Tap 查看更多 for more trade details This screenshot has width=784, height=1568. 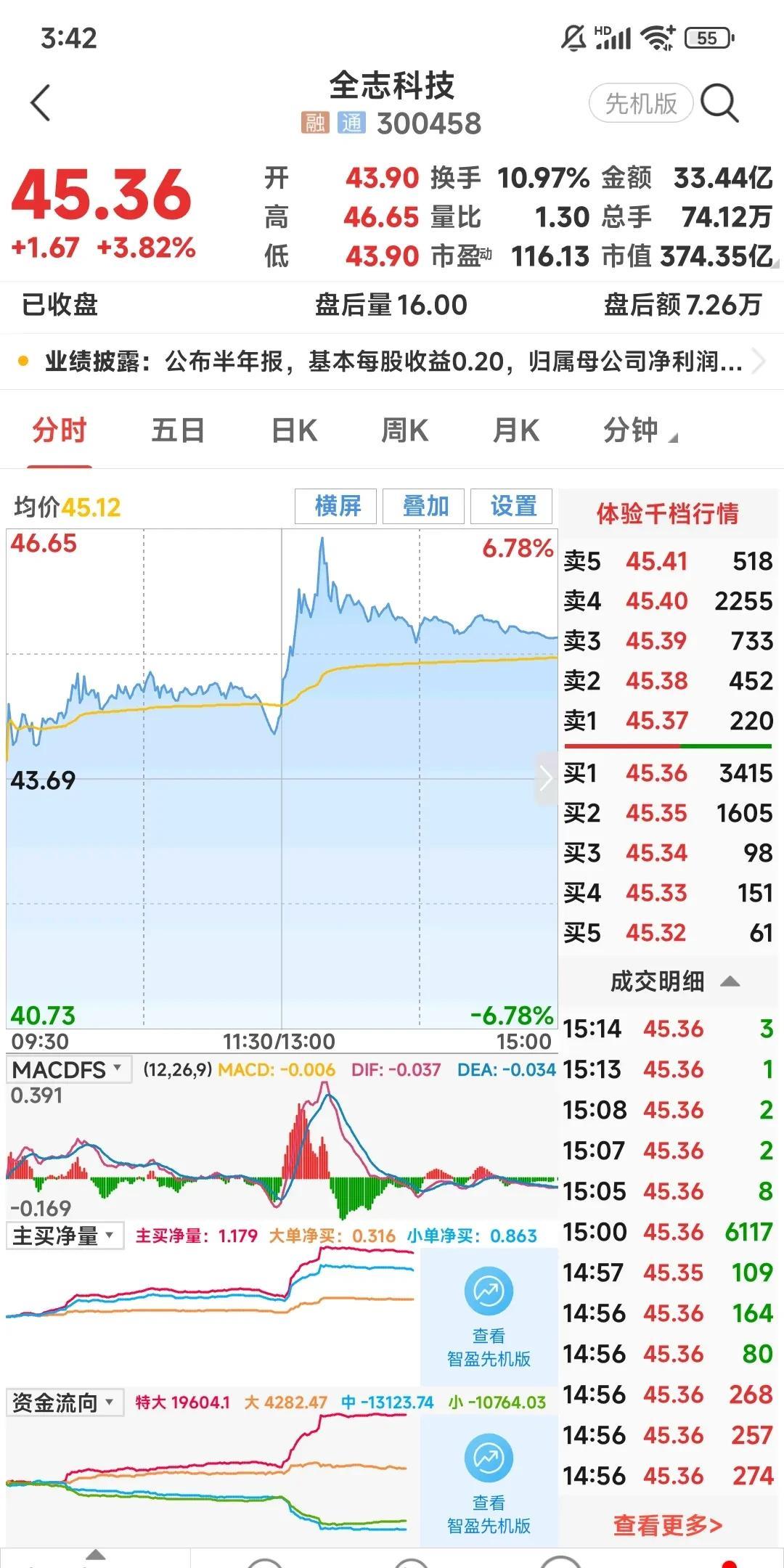point(667,1525)
